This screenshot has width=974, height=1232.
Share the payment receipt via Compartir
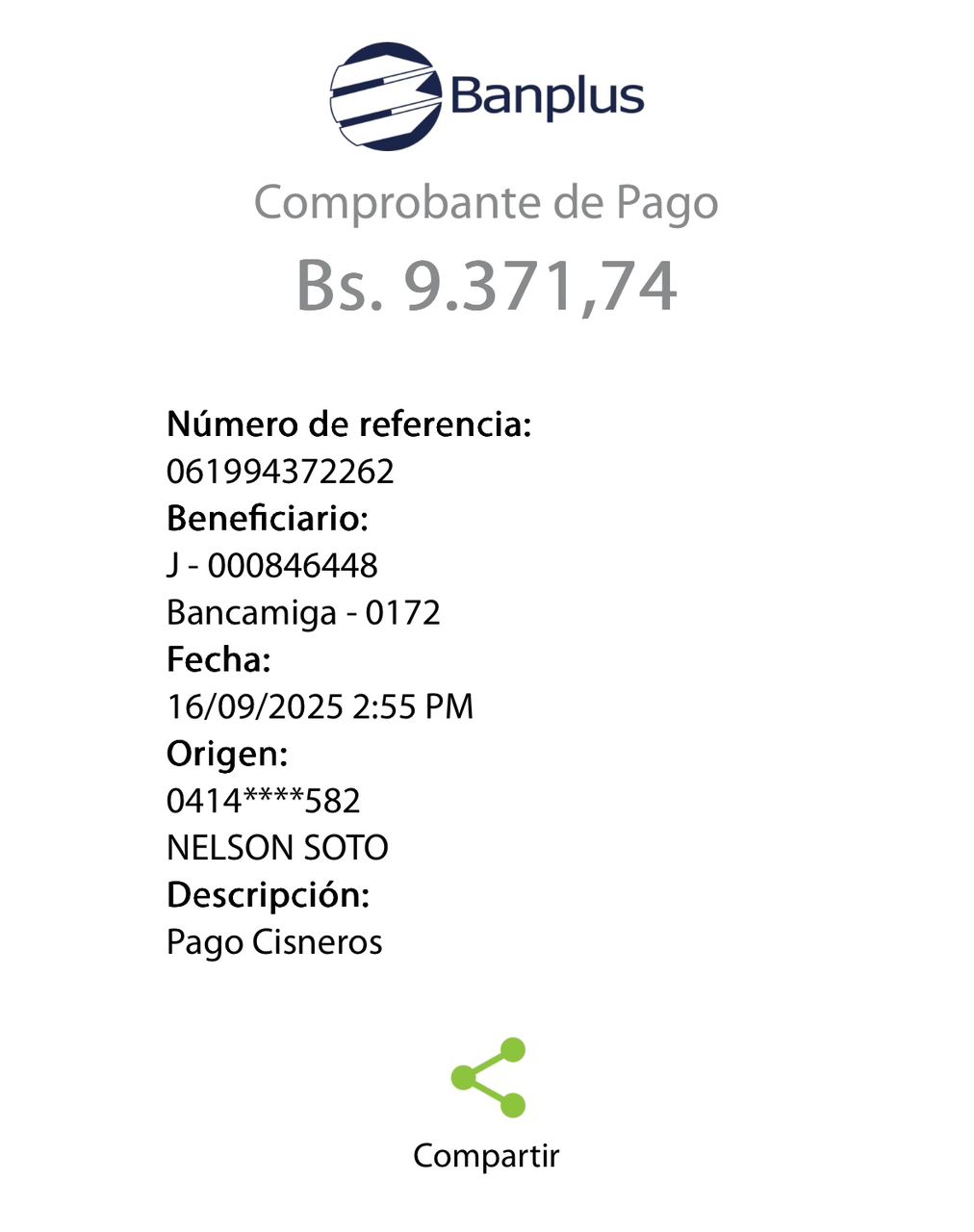[487, 1079]
